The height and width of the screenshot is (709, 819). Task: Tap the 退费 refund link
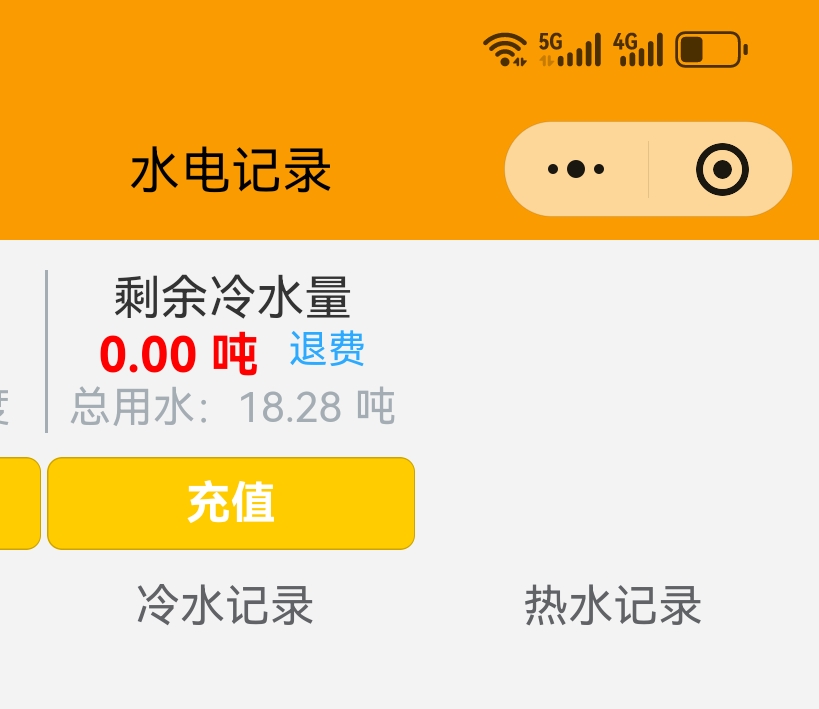(x=327, y=349)
